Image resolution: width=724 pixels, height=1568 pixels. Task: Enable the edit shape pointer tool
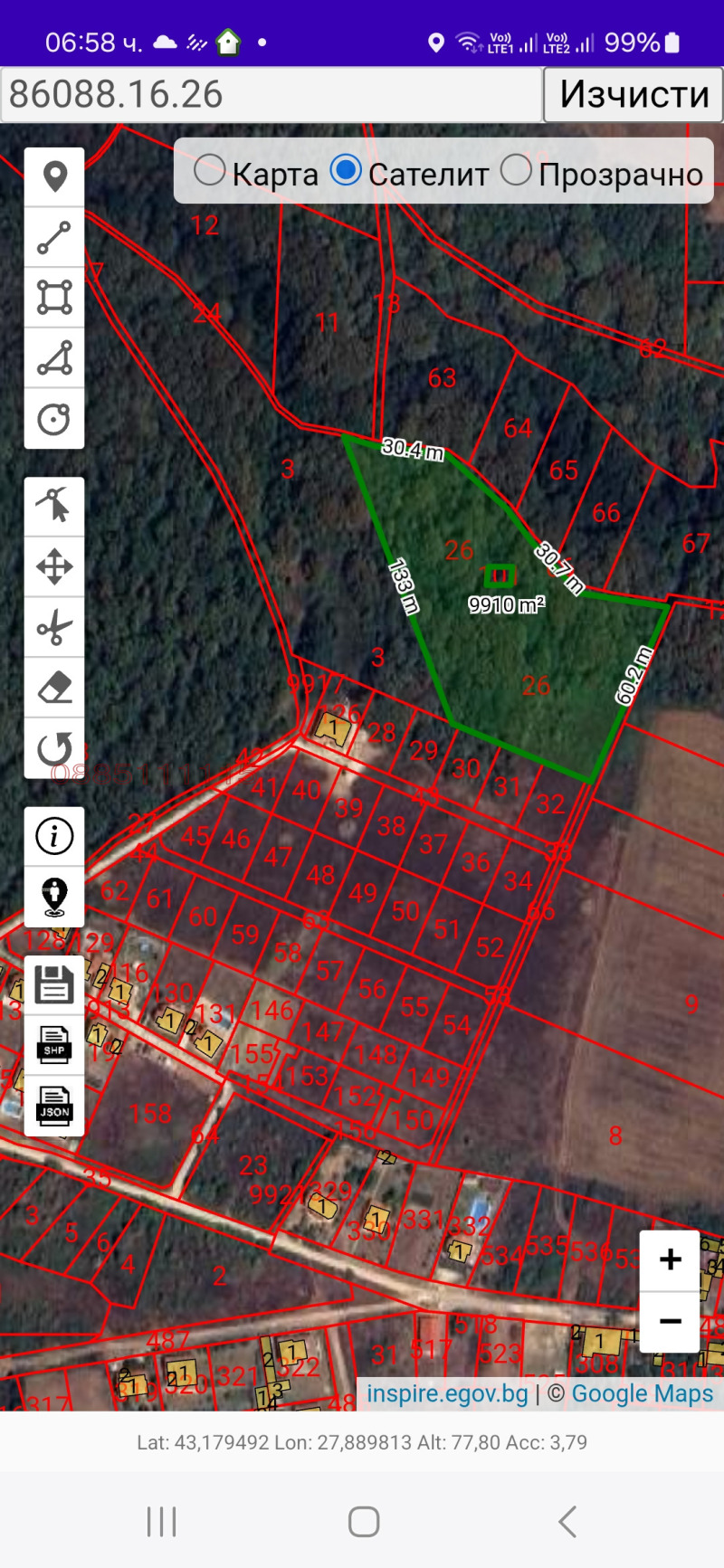tap(54, 507)
